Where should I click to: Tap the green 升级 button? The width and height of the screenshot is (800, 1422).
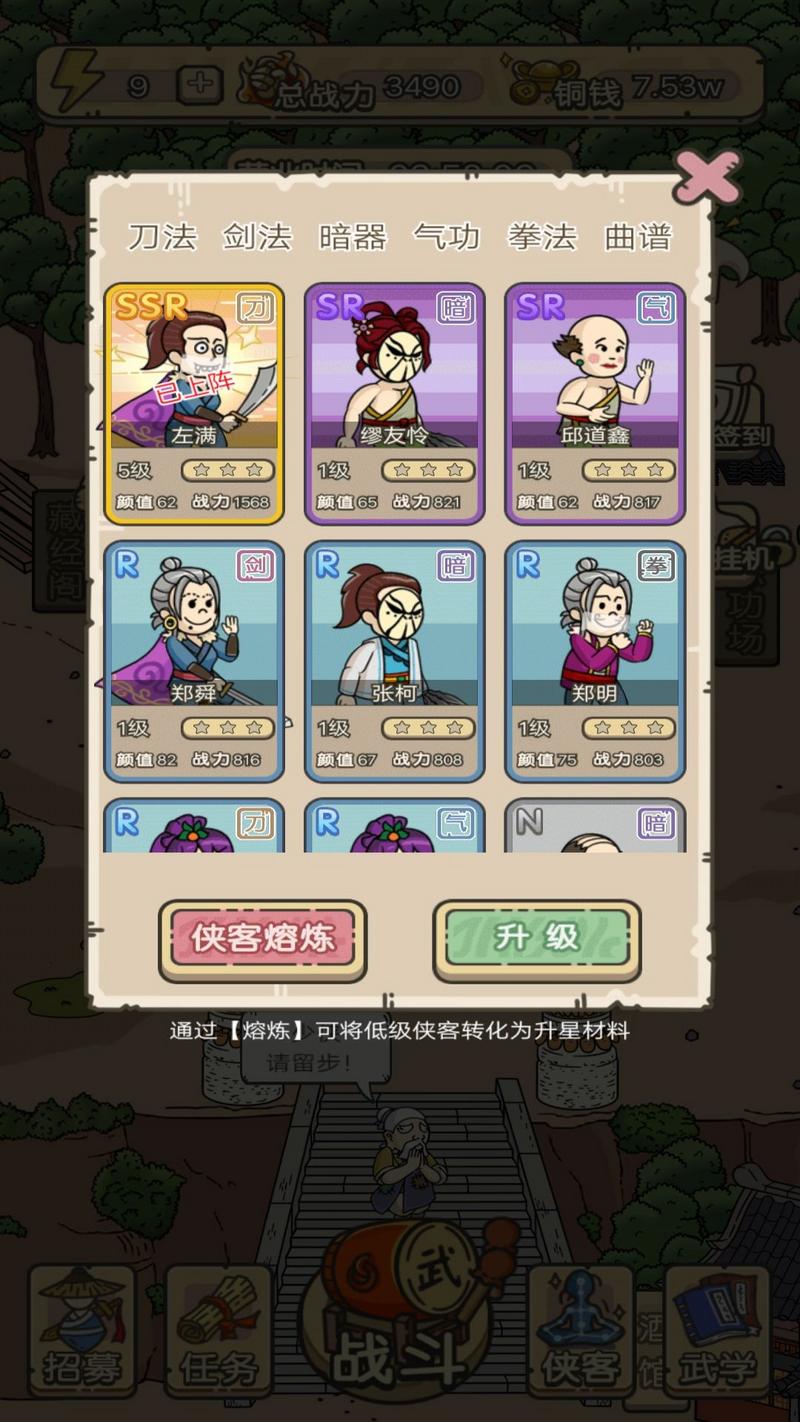click(x=537, y=940)
